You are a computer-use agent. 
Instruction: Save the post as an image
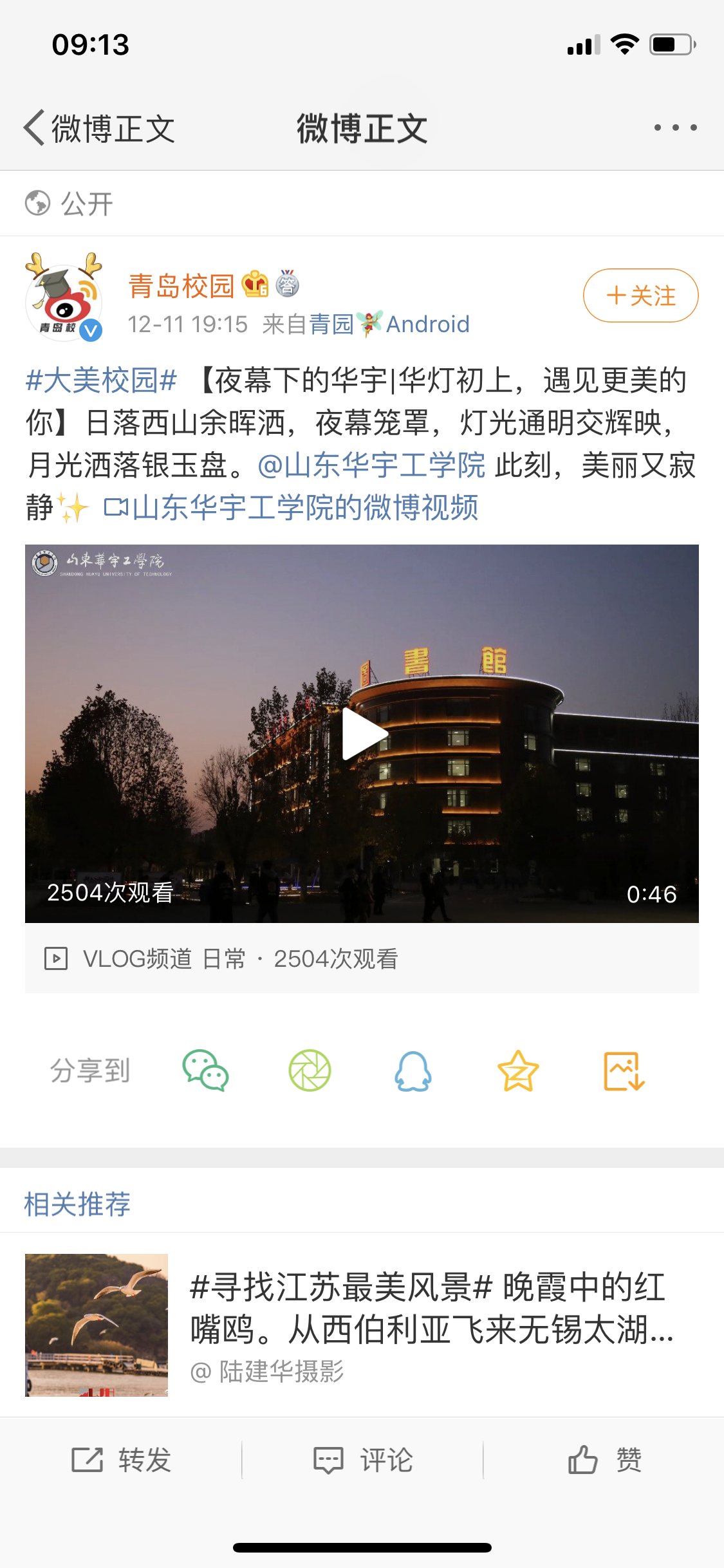(x=624, y=1071)
